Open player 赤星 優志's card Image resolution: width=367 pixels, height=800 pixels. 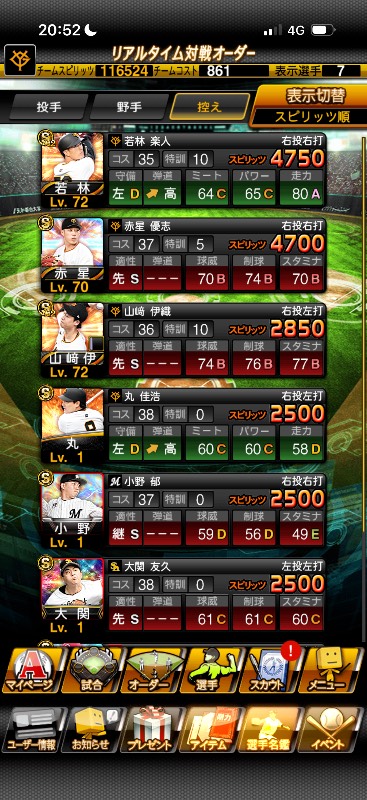point(183,255)
